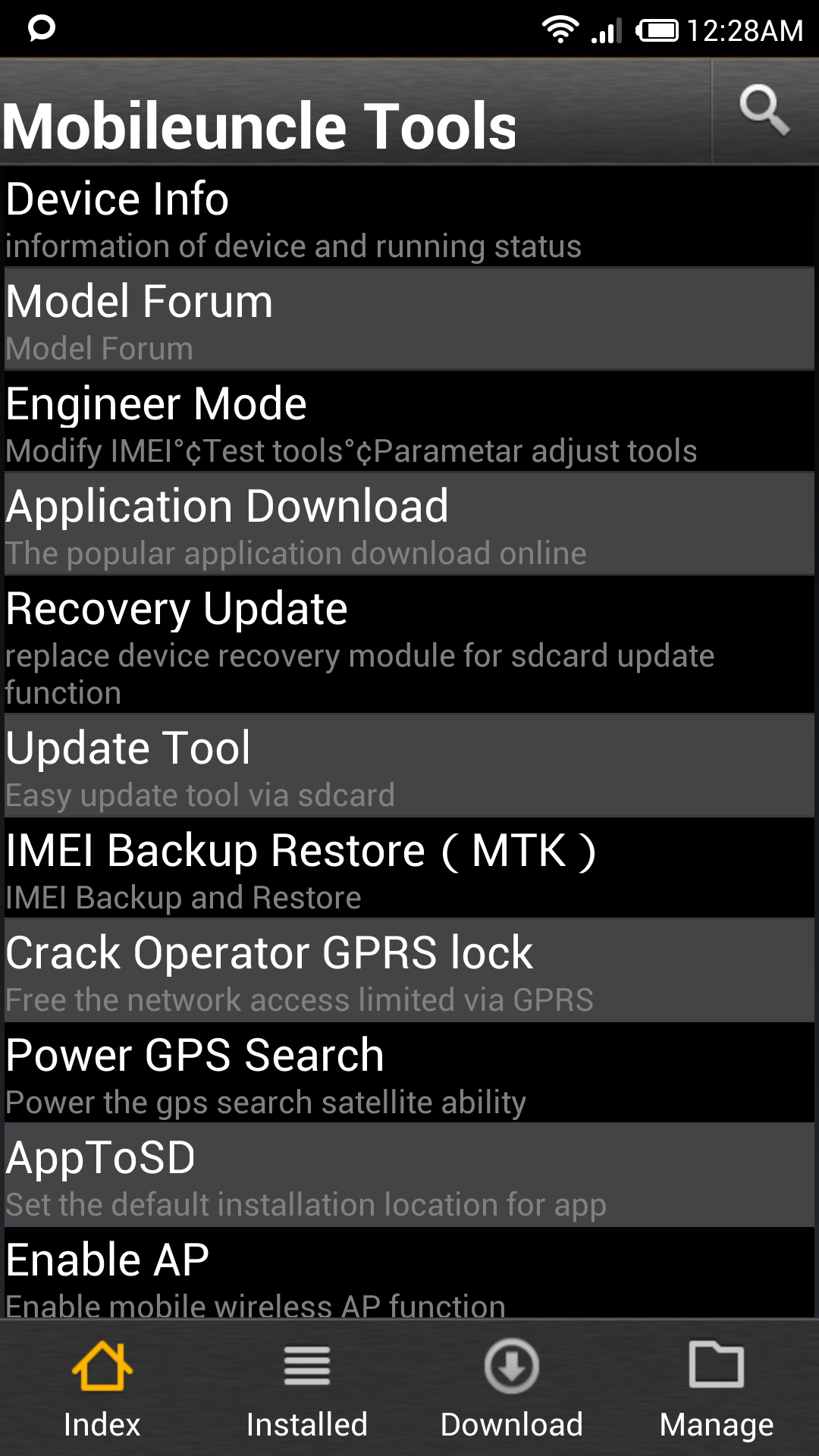Open the search magnifier icon
This screenshot has width=819, height=1456.
click(x=764, y=111)
